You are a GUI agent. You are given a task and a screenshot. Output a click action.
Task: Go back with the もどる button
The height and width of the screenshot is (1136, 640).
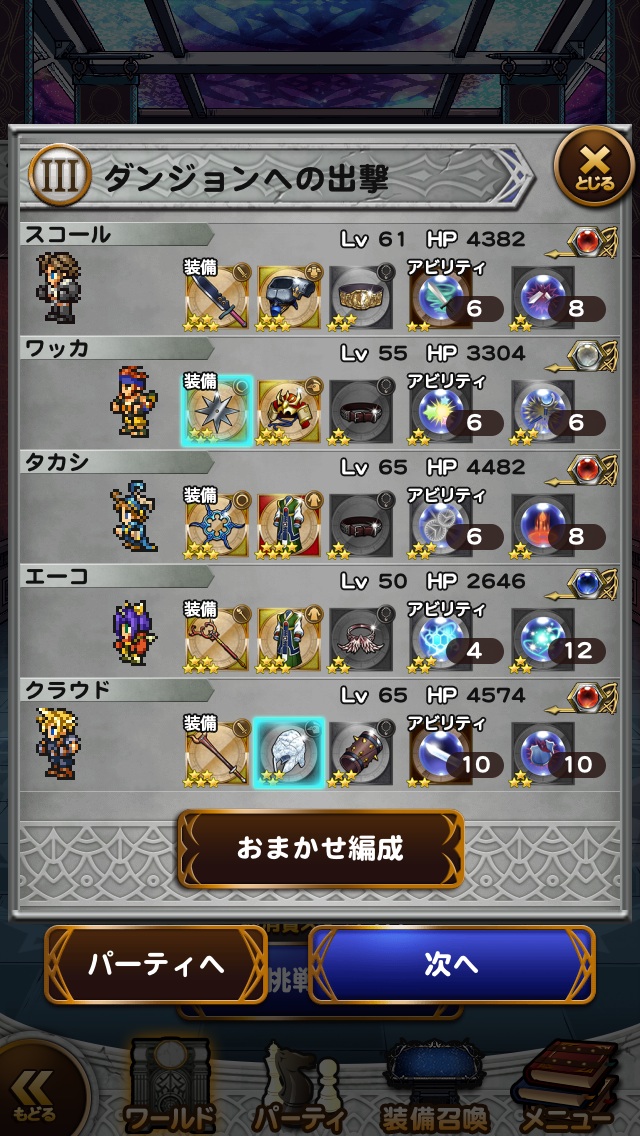[x=38, y=1095]
